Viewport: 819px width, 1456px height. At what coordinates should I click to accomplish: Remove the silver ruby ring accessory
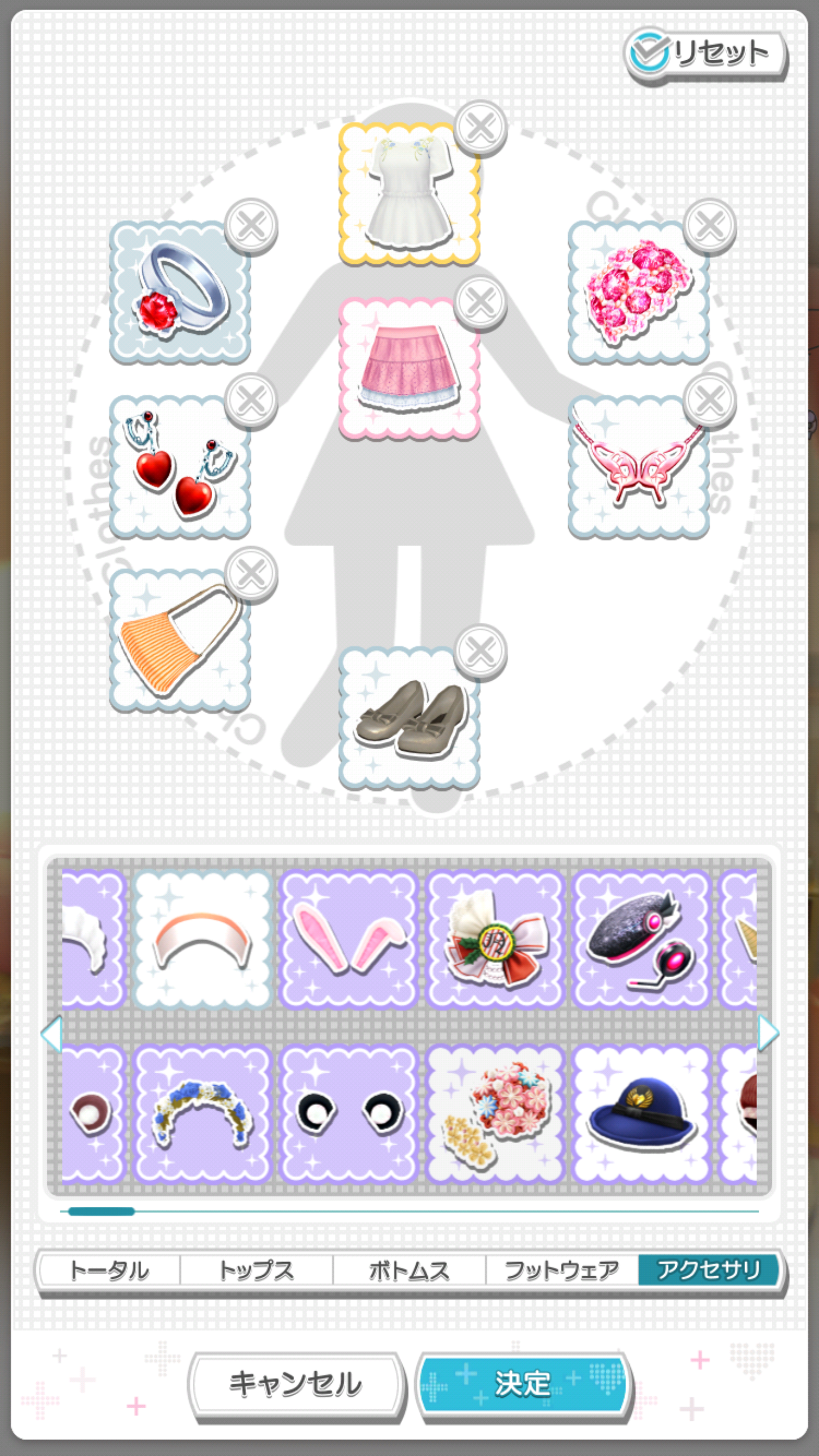coord(251,226)
